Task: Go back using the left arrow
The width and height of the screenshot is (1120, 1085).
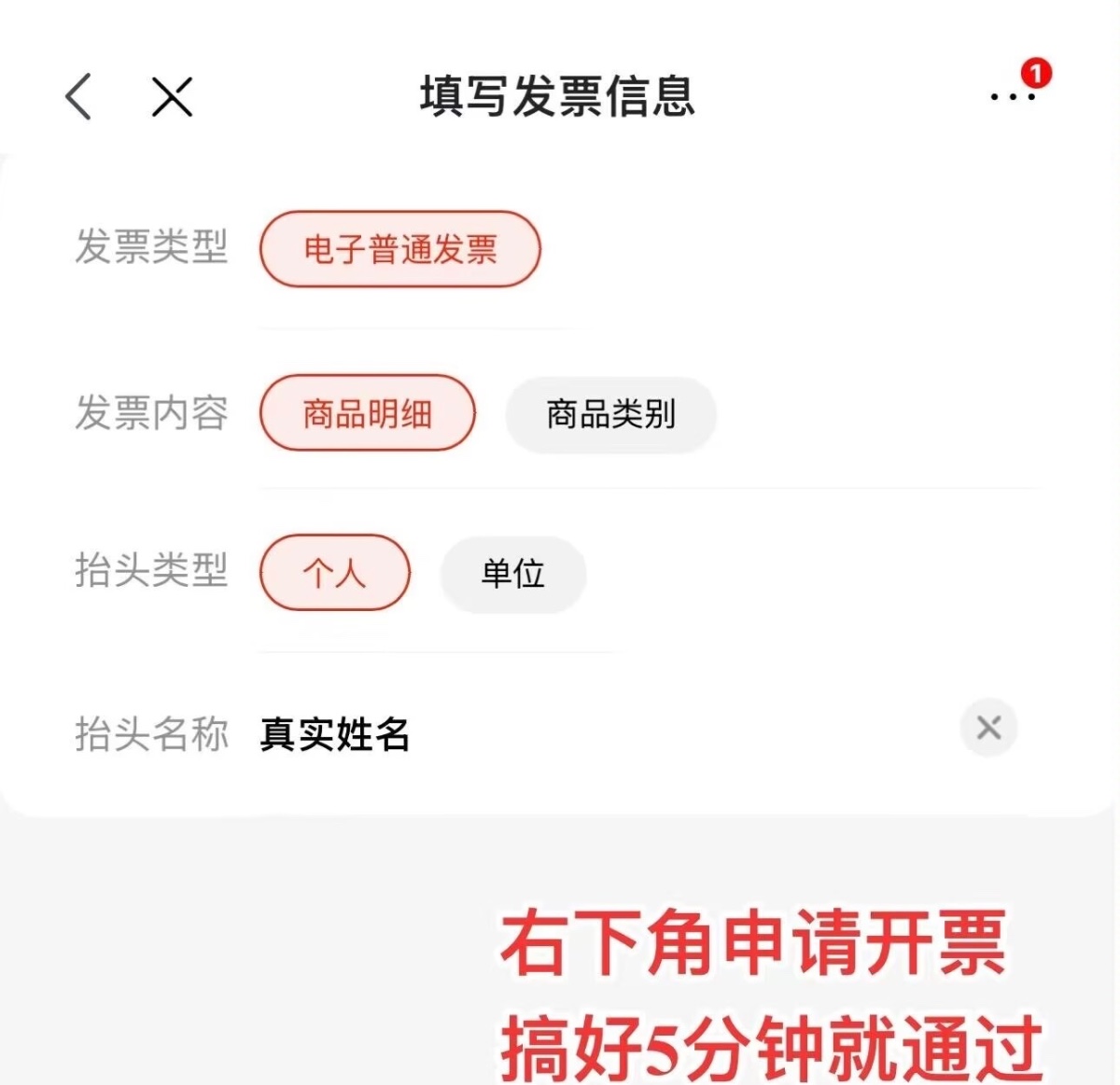Action: pos(79,96)
